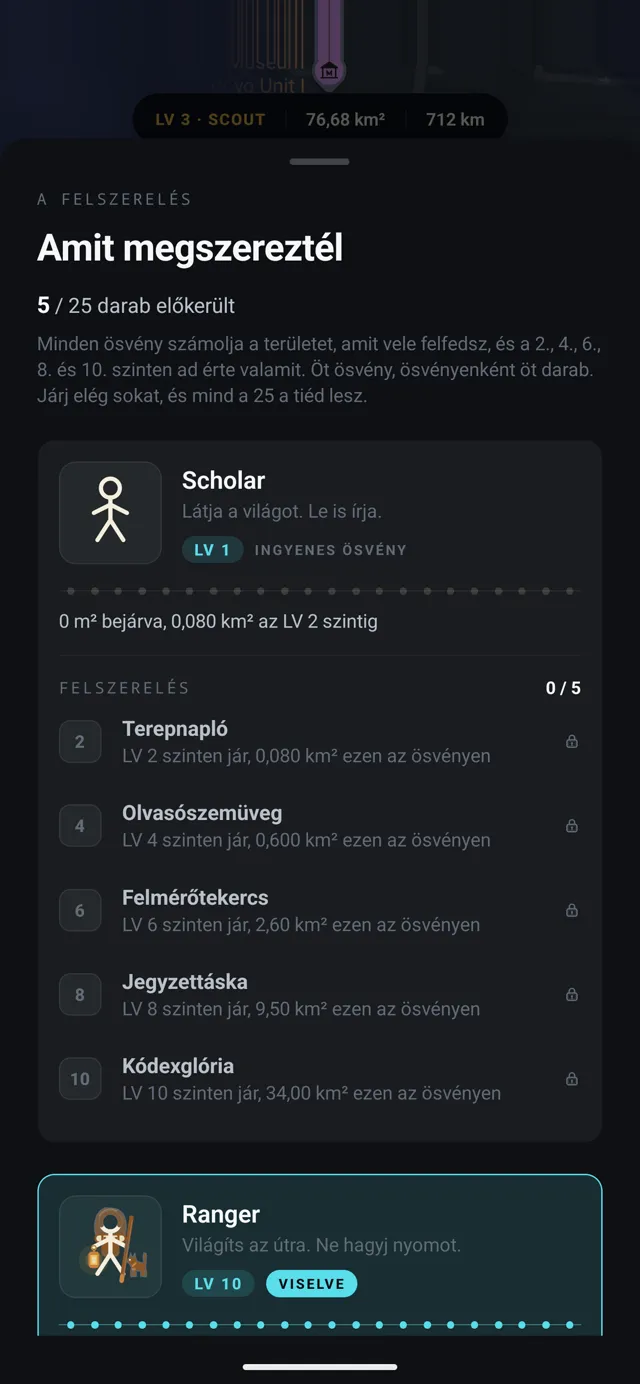Select the Scholar path card
640x1384 pixels.
320,790
